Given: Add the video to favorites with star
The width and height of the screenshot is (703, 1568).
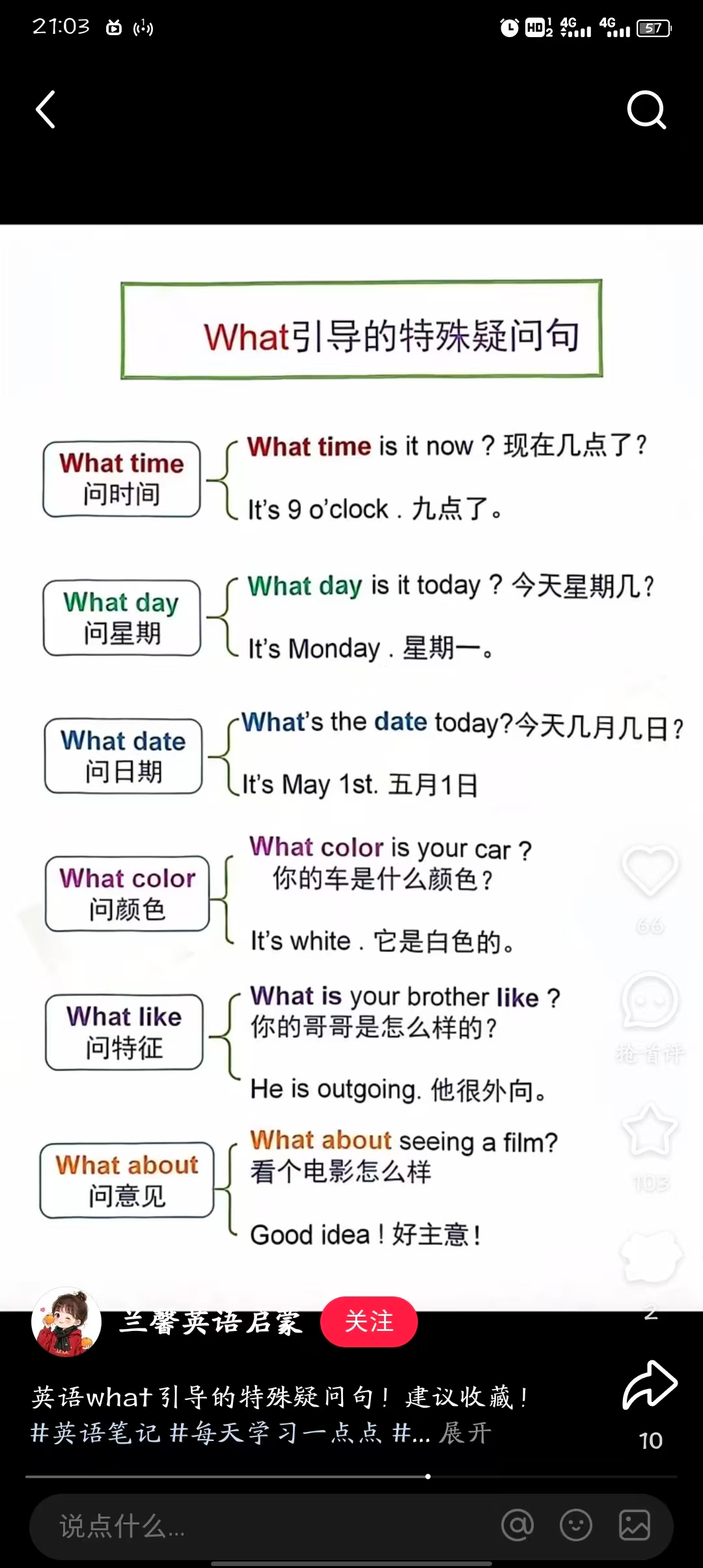Looking at the screenshot, I should point(650,1130).
